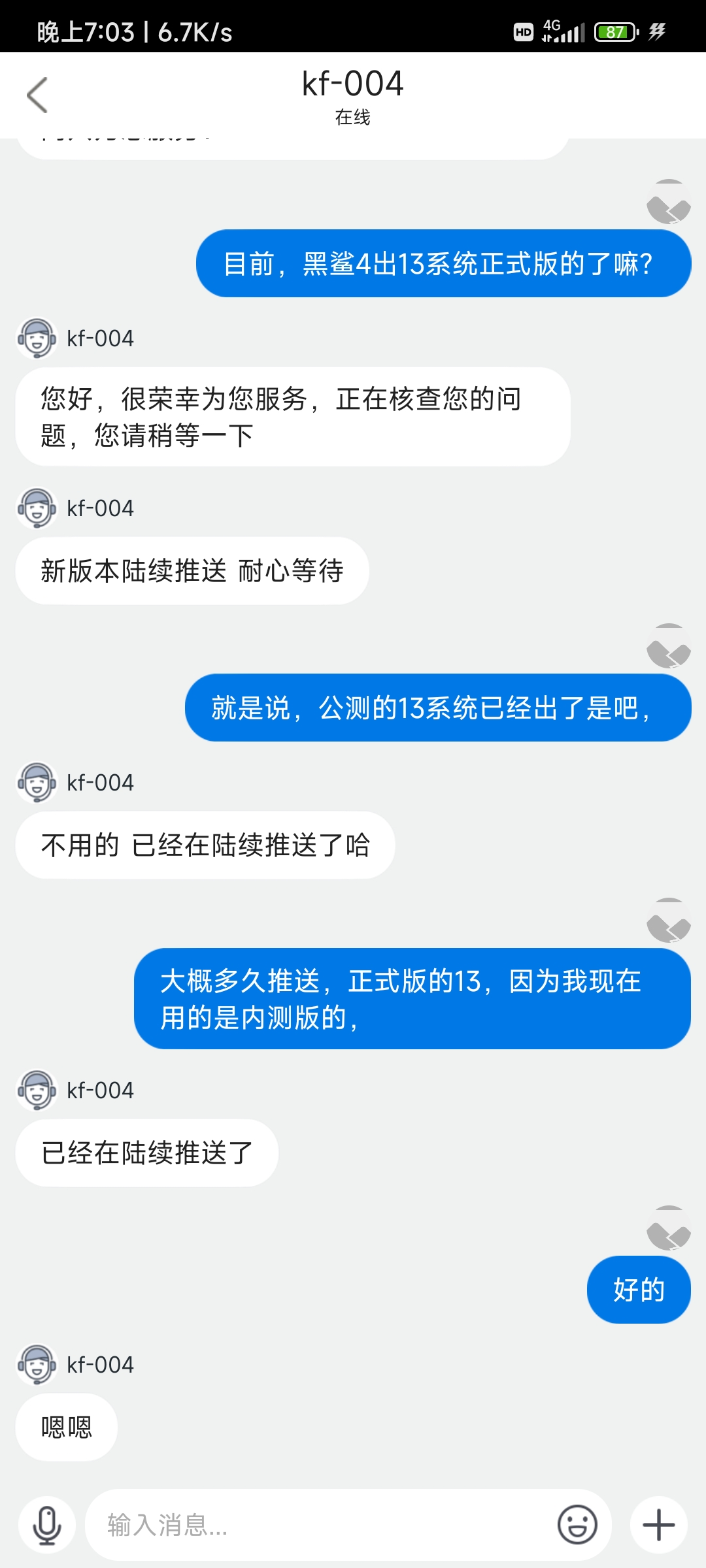Tap the voice input microphone icon
Viewport: 706px width, 1568px height.
coord(47,1525)
